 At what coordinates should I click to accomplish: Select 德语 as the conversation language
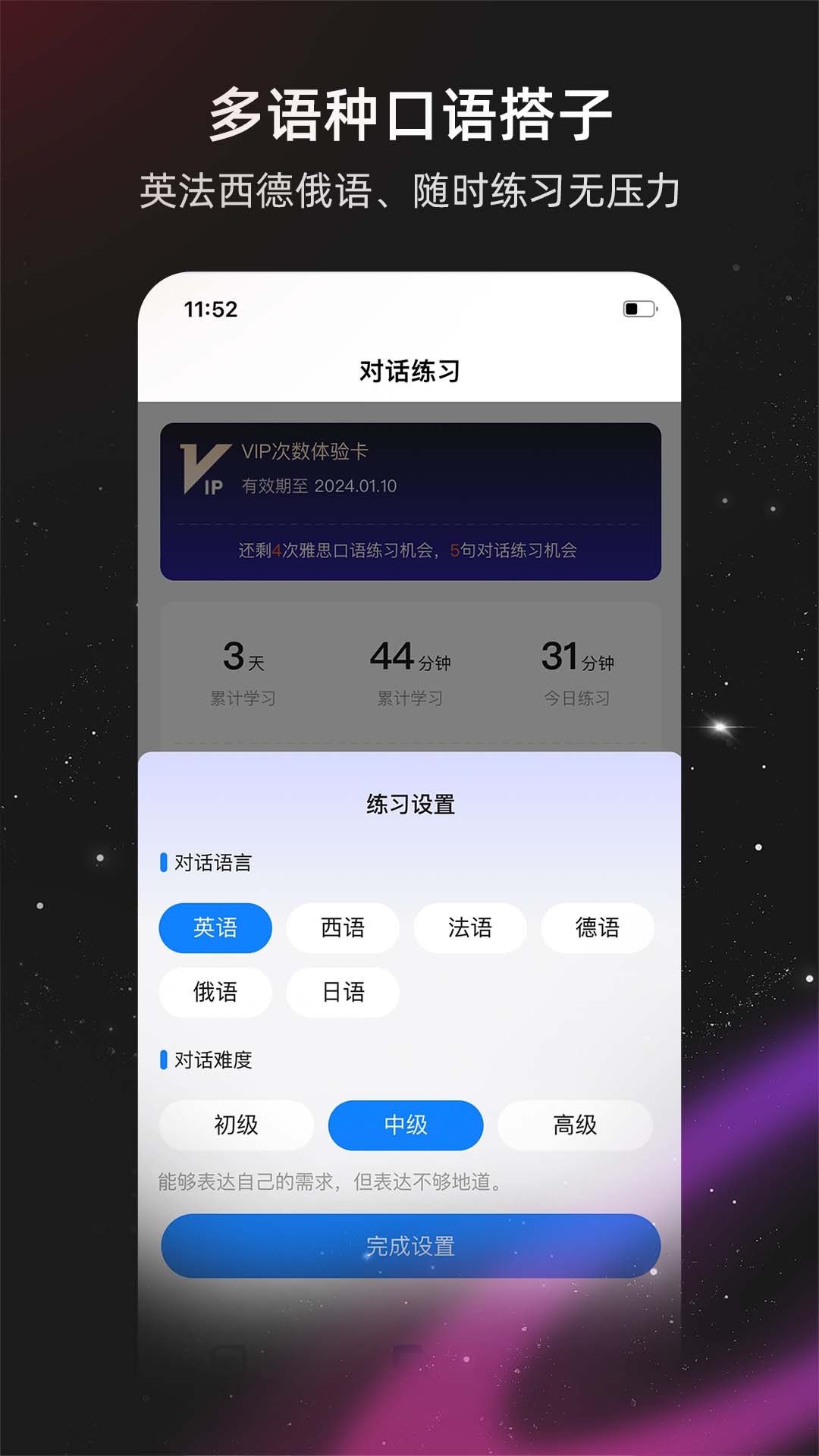coord(598,927)
